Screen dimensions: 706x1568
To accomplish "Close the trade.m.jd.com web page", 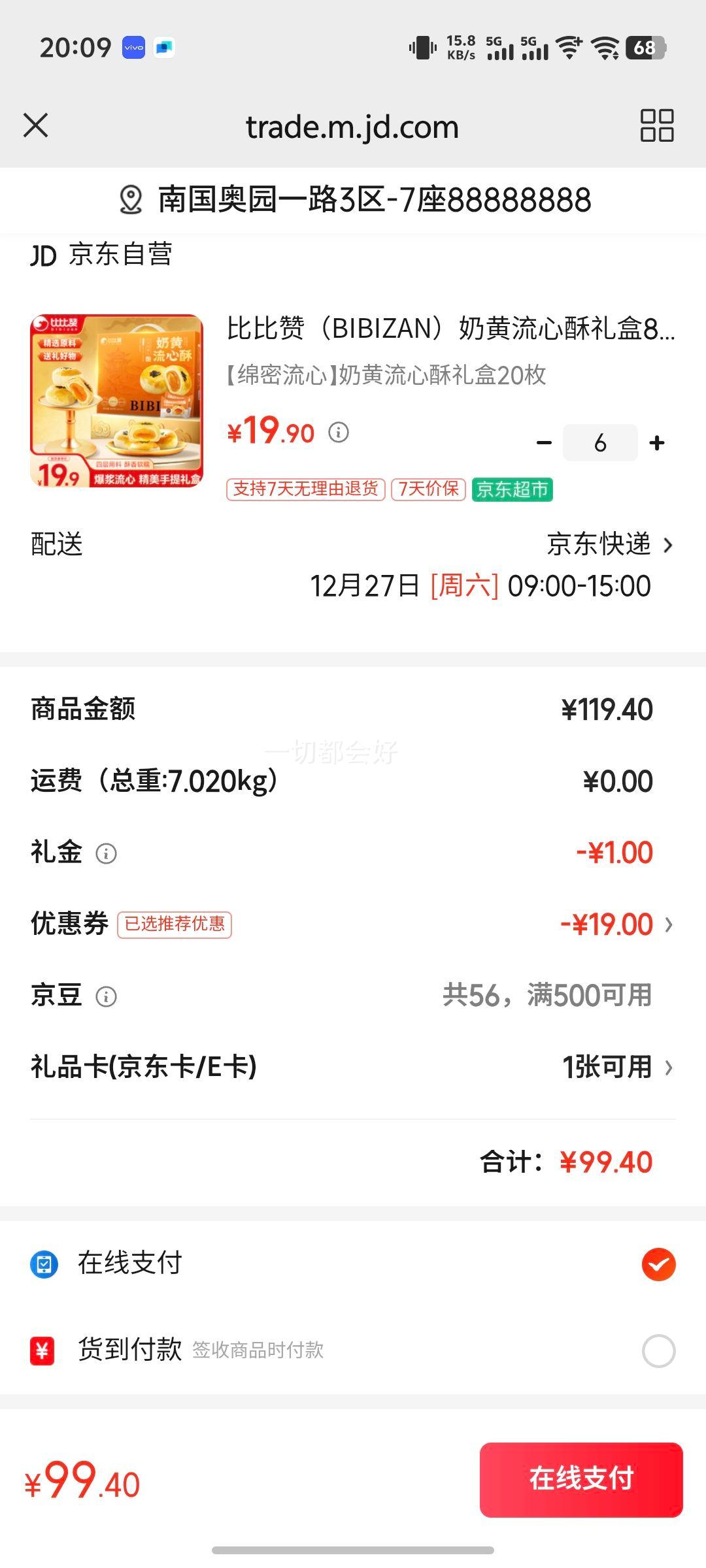I will click(36, 125).
